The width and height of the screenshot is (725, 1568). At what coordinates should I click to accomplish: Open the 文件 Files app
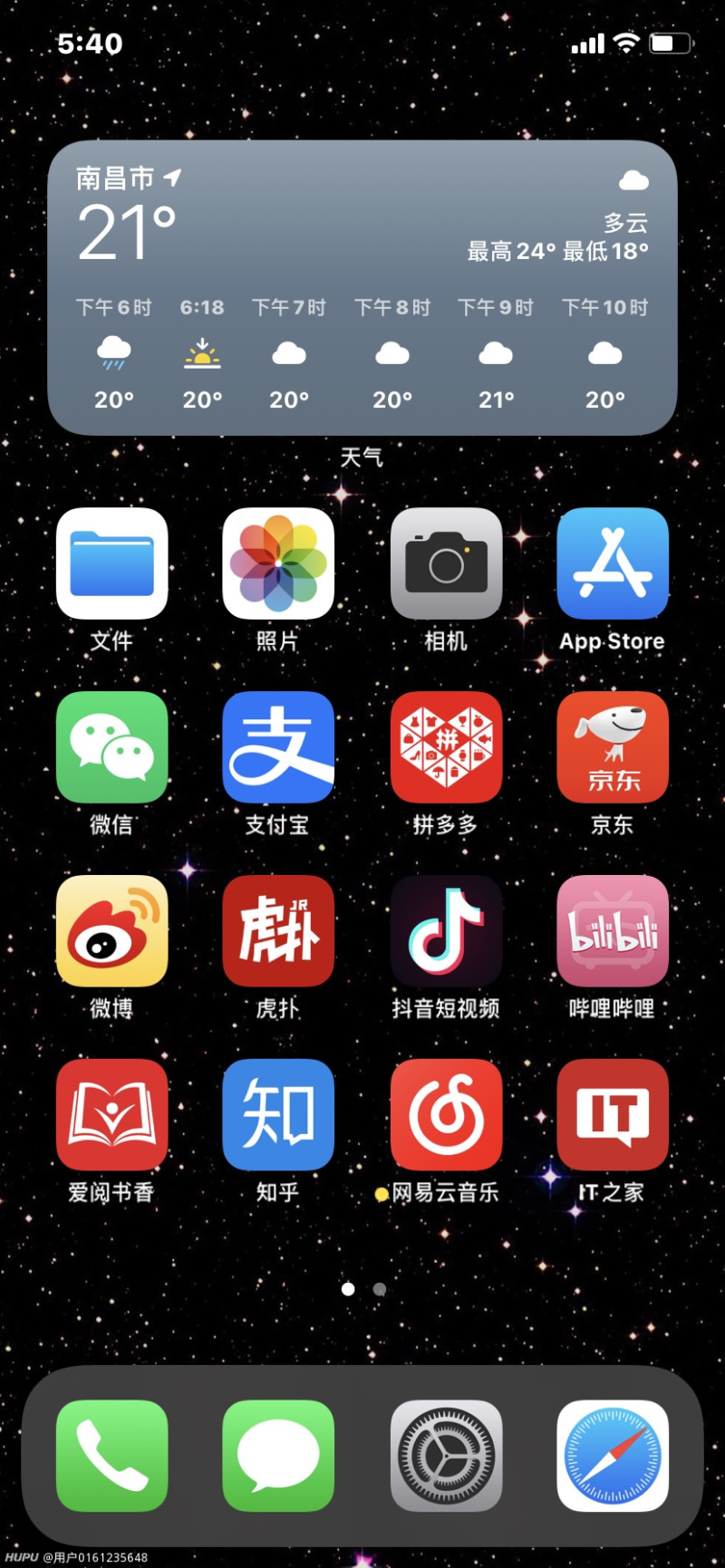[x=112, y=563]
